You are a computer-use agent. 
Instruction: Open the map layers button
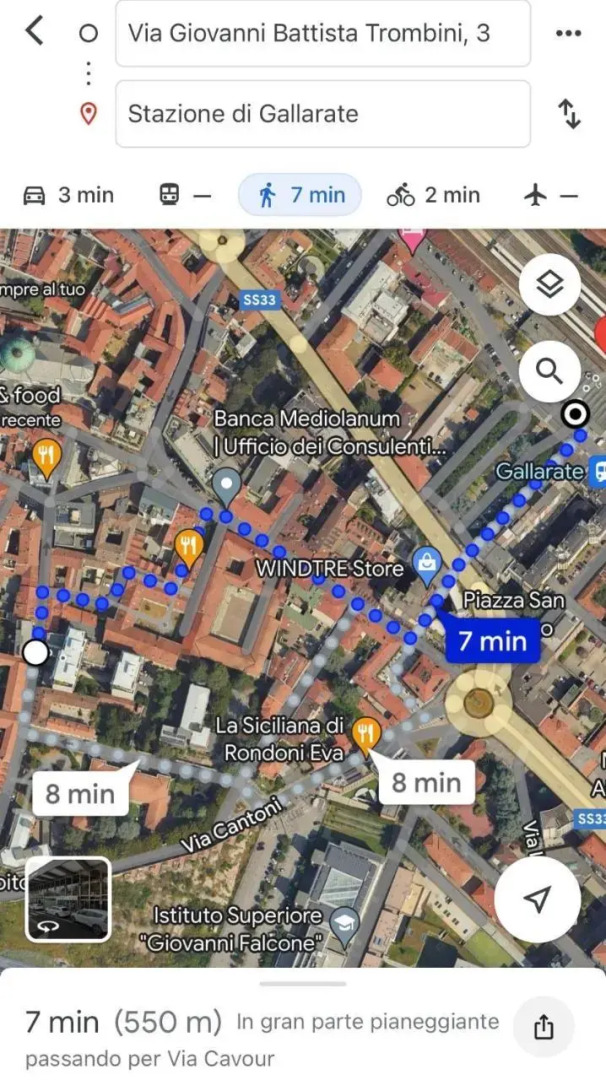[549, 285]
